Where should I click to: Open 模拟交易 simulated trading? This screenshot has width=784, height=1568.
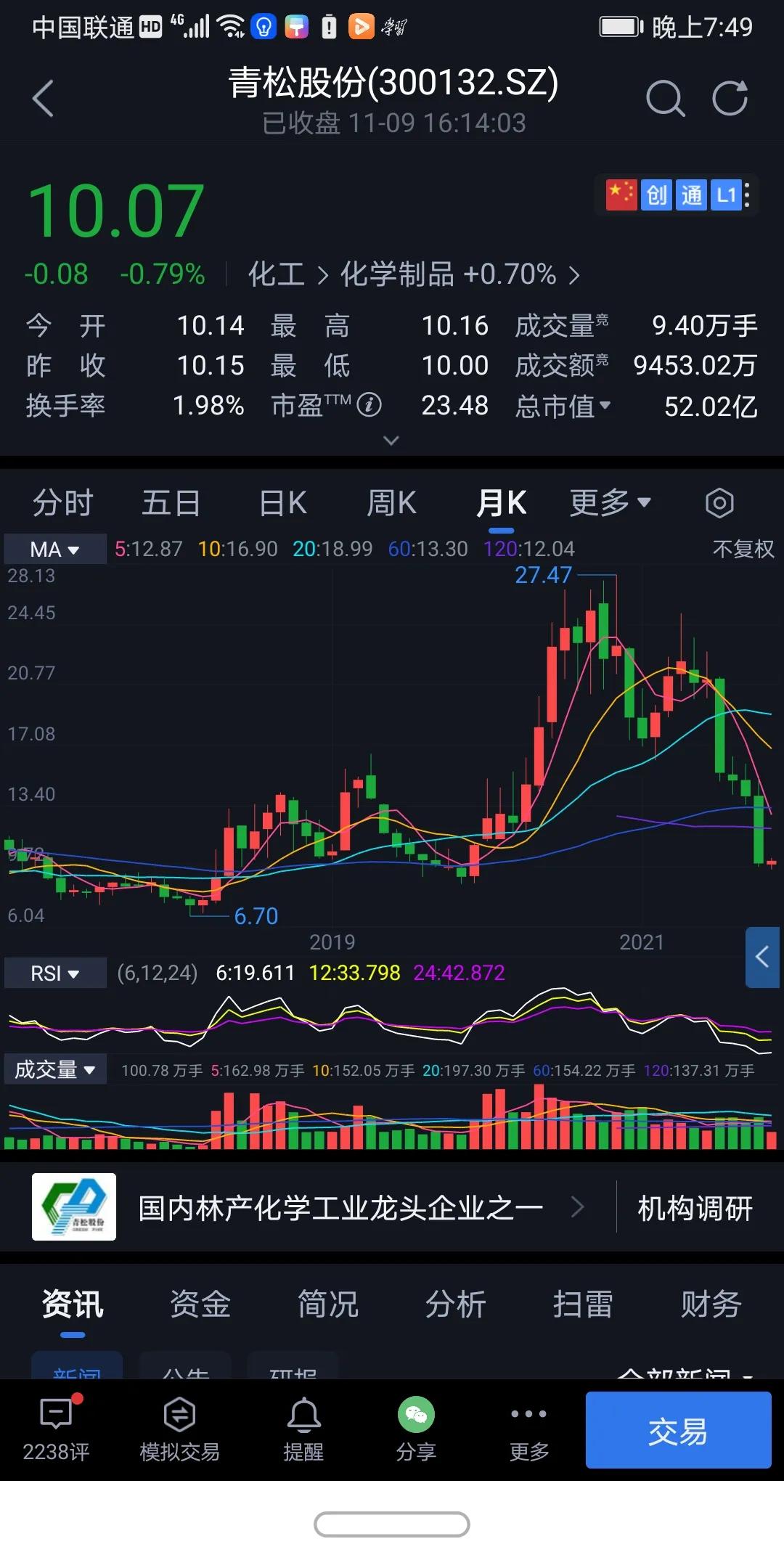tap(179, 1426)
